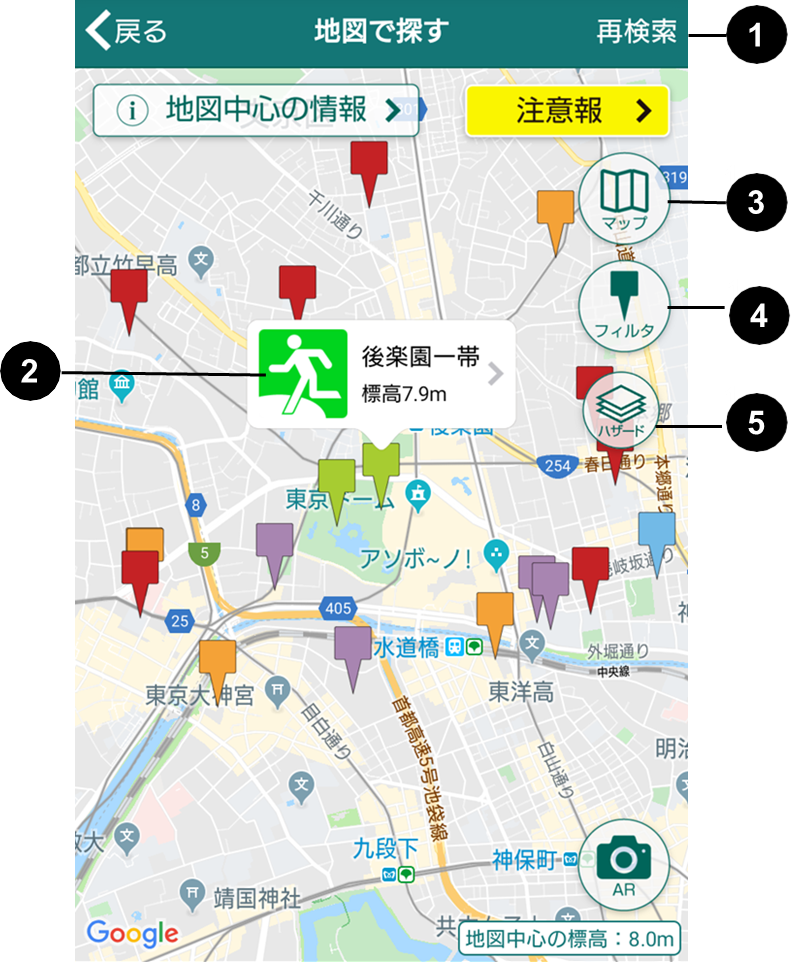The image size is (804, 962).
Task: Select the light blue map pin
Action: (657, 537)
